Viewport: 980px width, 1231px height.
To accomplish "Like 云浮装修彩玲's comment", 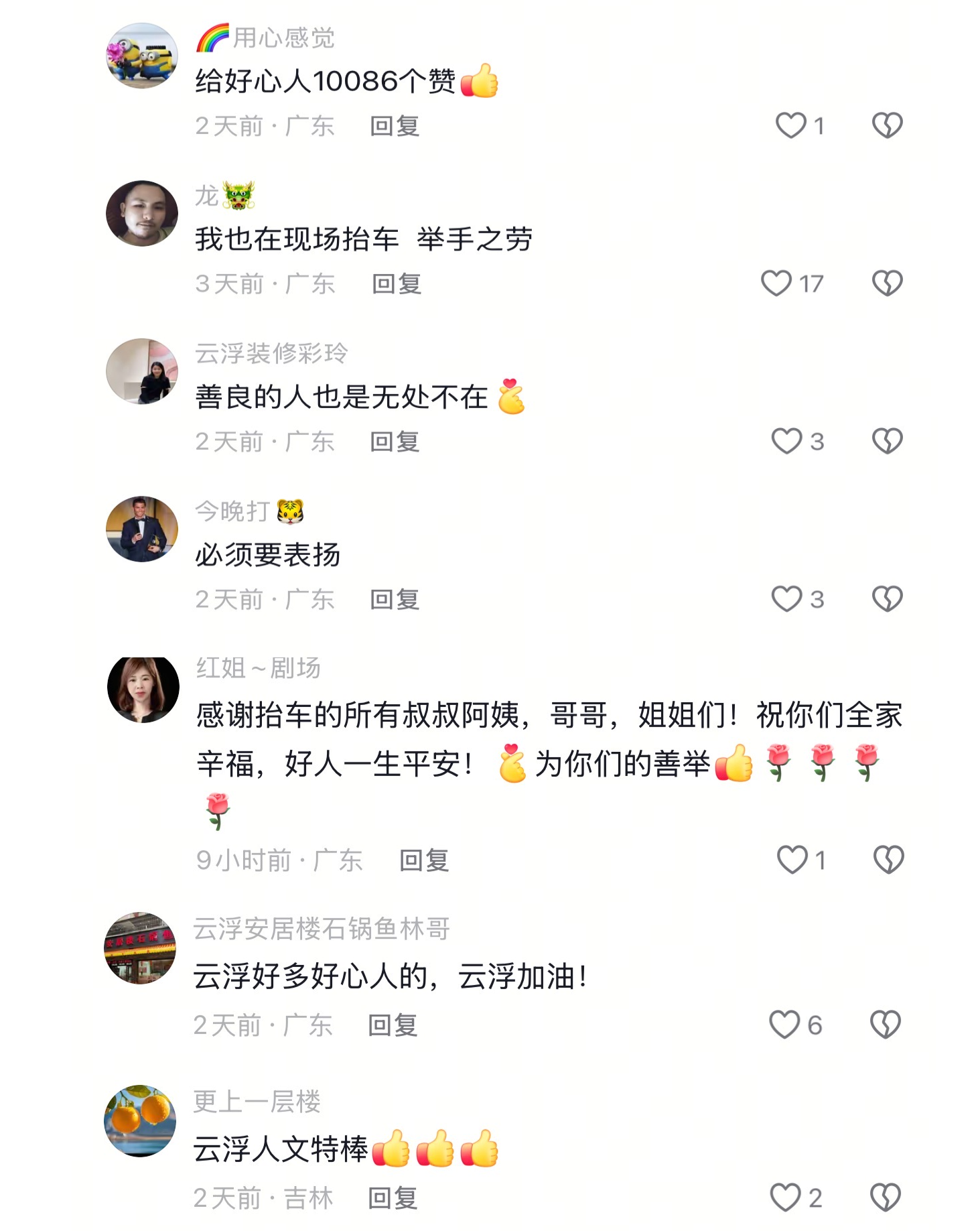I will tap(786, 442).
